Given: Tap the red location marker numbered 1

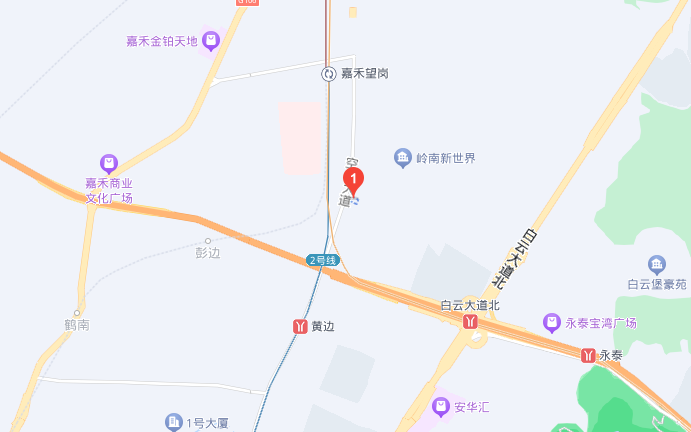Looking at the screenshot, I should coord(353,180).
